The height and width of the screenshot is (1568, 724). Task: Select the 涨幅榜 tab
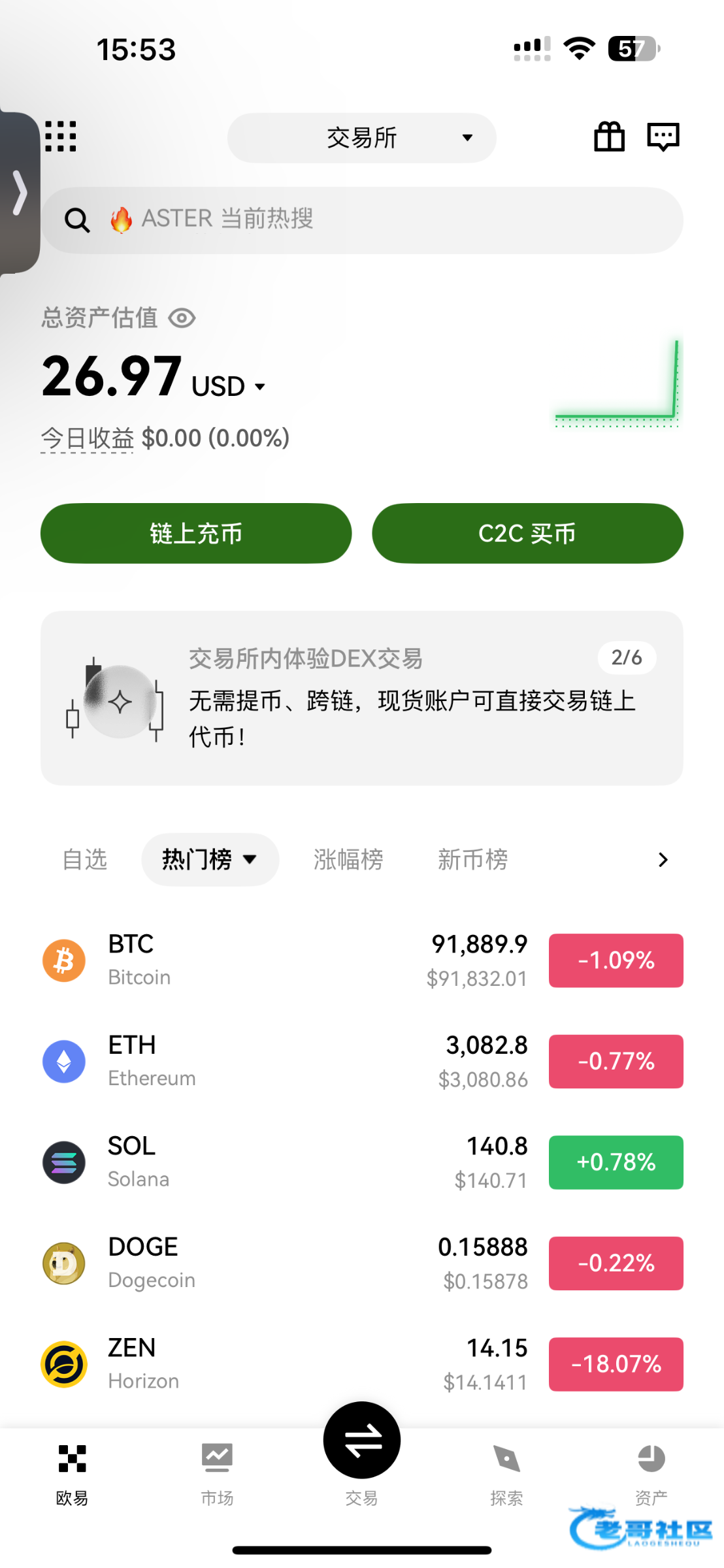click(x=348, y=860)
